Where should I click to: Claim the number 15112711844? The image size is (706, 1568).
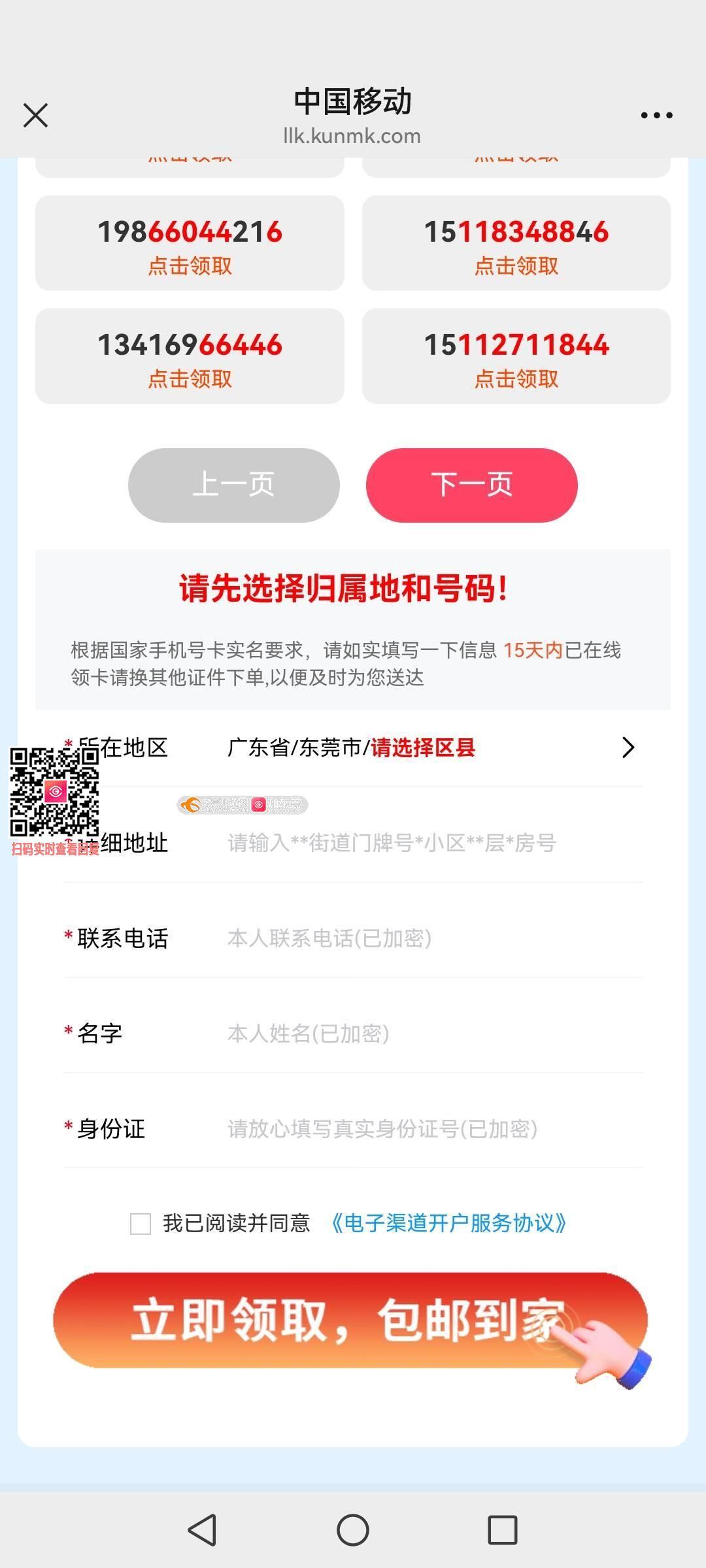pyautogui.click(x=516, y=356)
